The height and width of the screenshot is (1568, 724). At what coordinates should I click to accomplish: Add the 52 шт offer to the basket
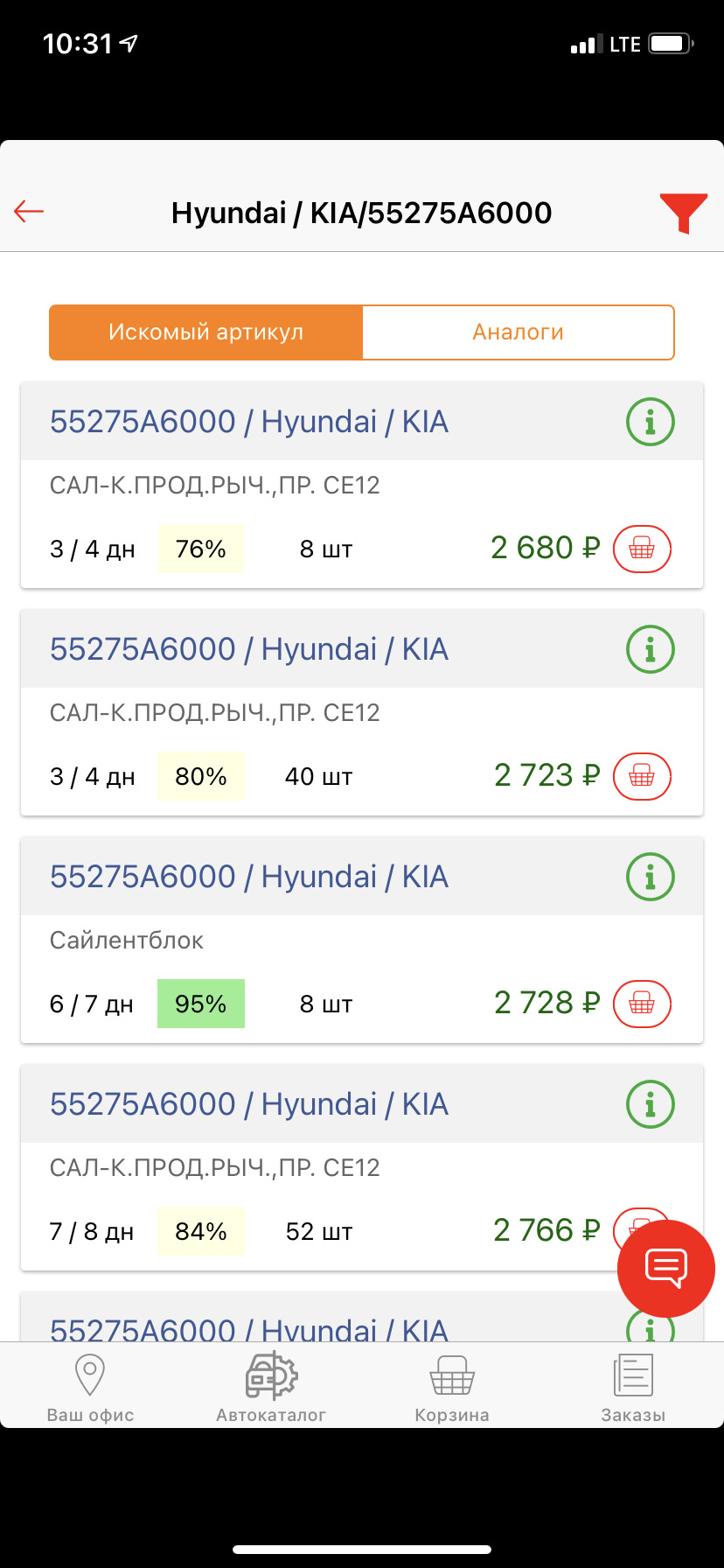pos(641,1227)
